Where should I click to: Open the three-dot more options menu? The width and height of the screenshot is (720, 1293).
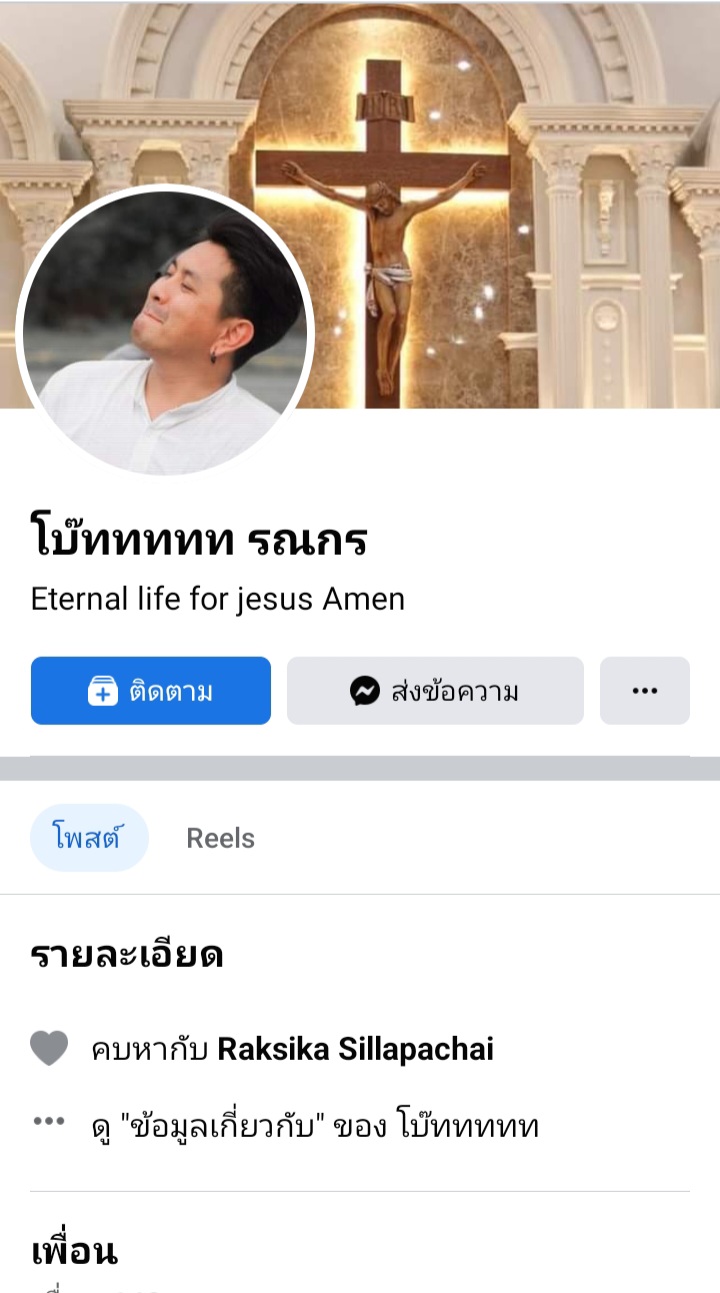click(x=645, y=691)
